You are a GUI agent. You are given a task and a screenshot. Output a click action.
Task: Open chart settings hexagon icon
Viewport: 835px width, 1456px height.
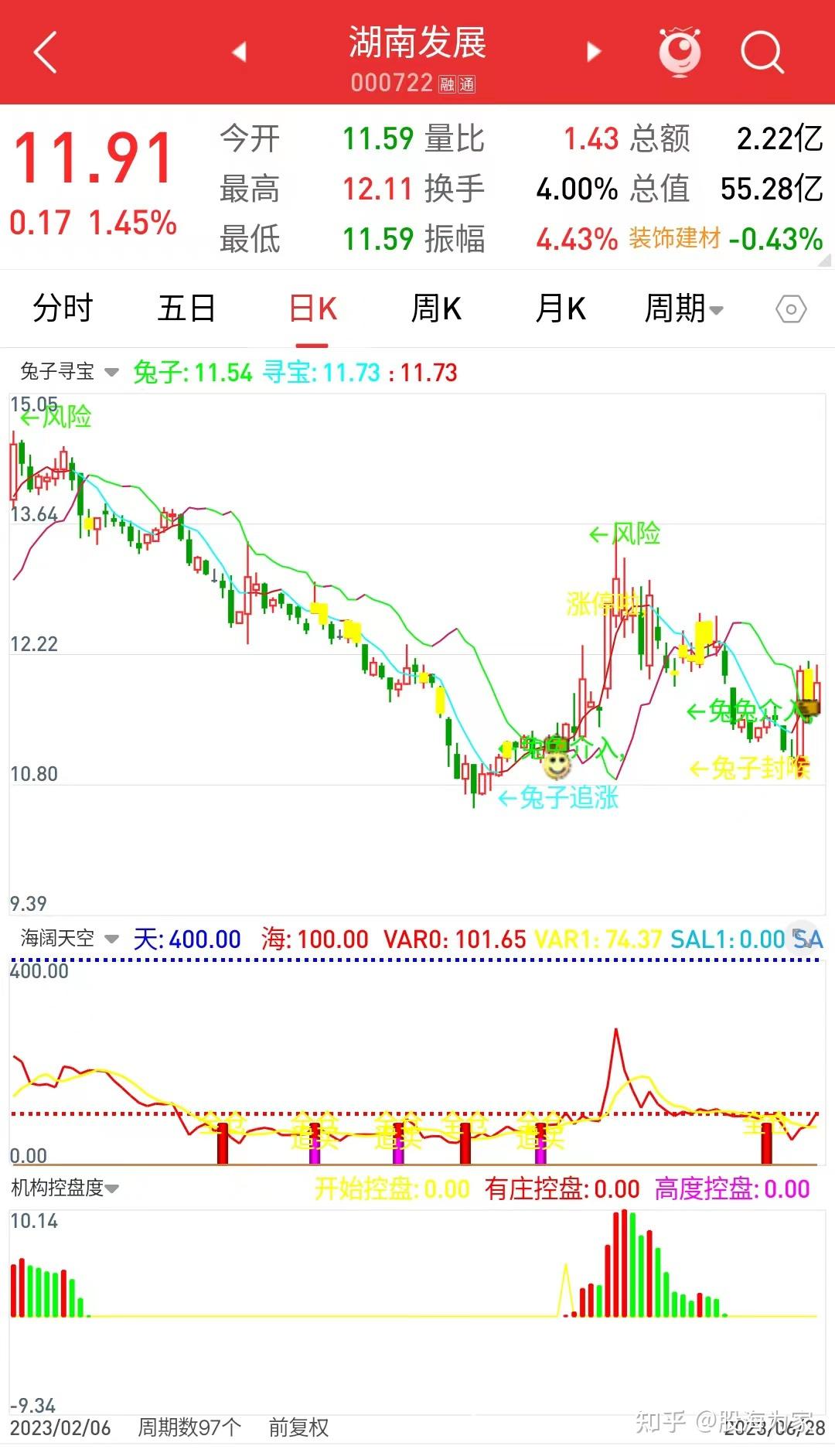791,310
